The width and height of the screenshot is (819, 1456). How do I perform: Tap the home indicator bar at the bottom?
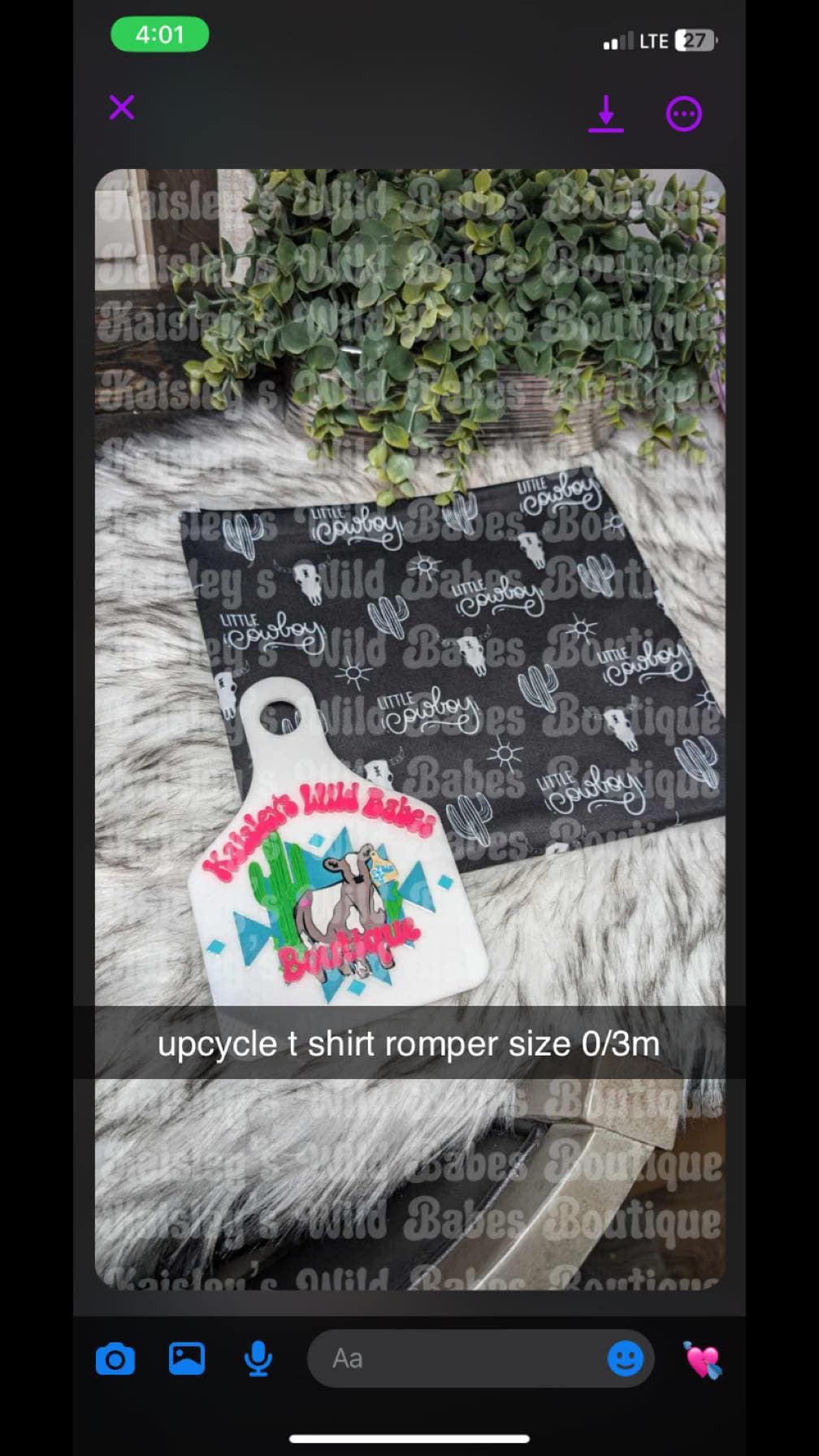(x=409, y=1438)
